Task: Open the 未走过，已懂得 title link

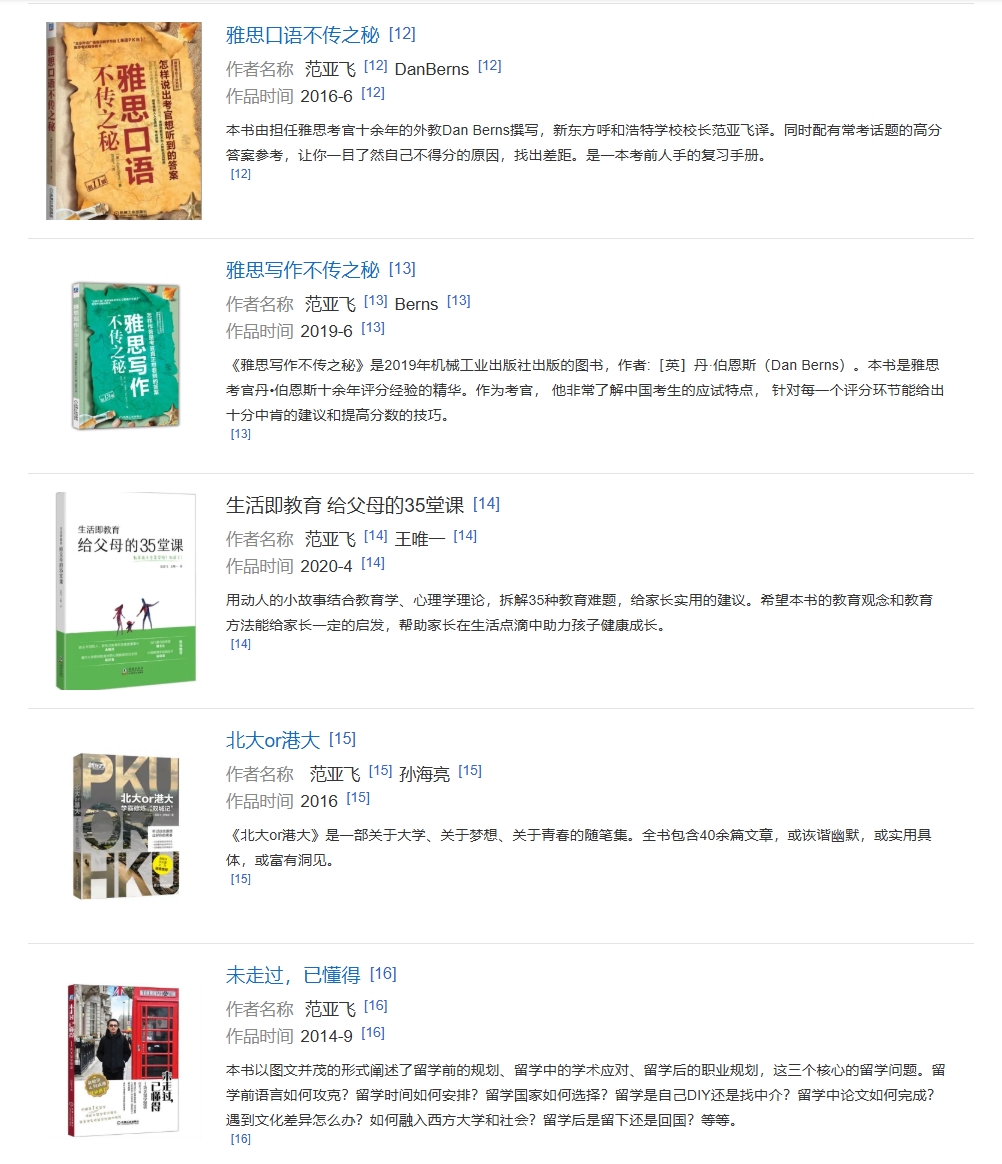Action: [293, 975]
